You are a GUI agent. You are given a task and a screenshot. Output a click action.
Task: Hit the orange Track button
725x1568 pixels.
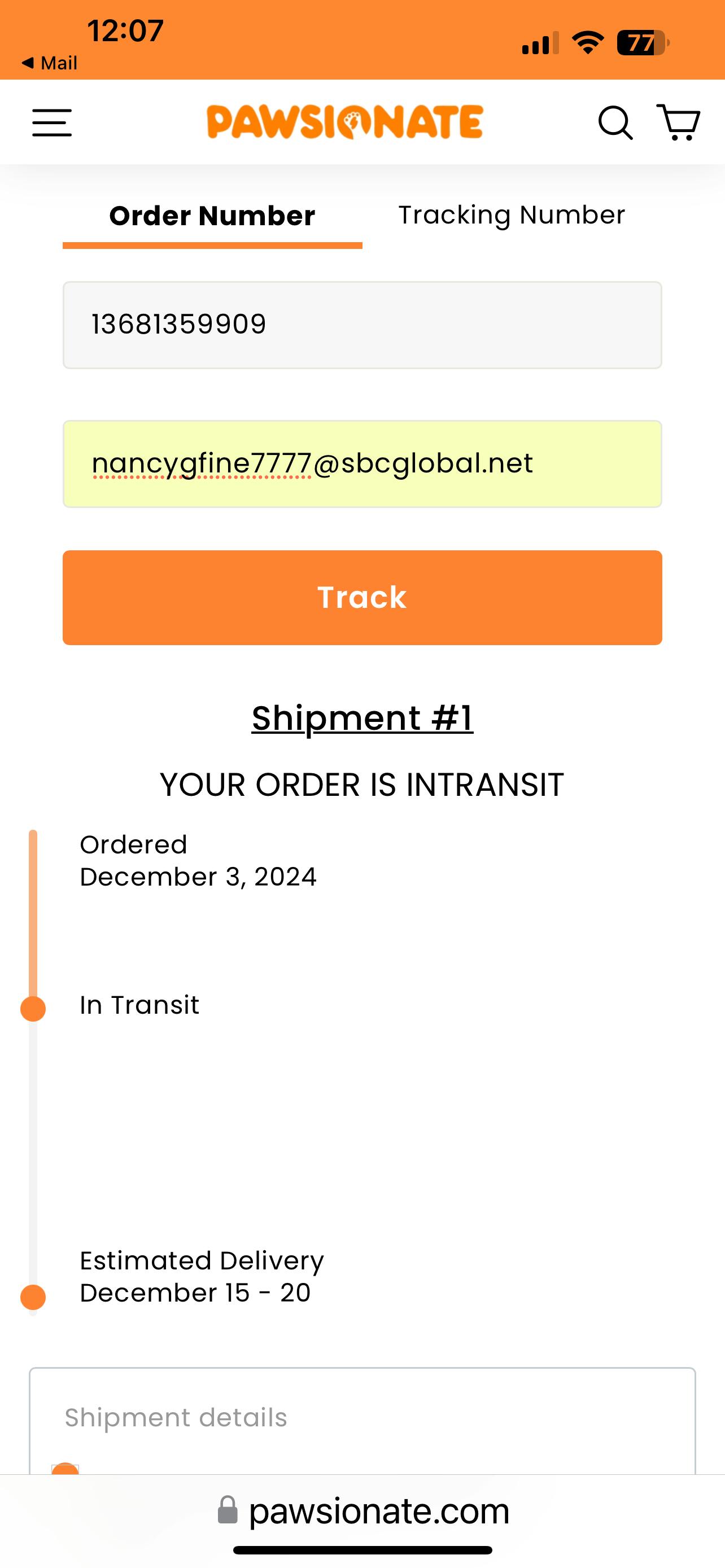pyautogui.click(x=362, y=598)
